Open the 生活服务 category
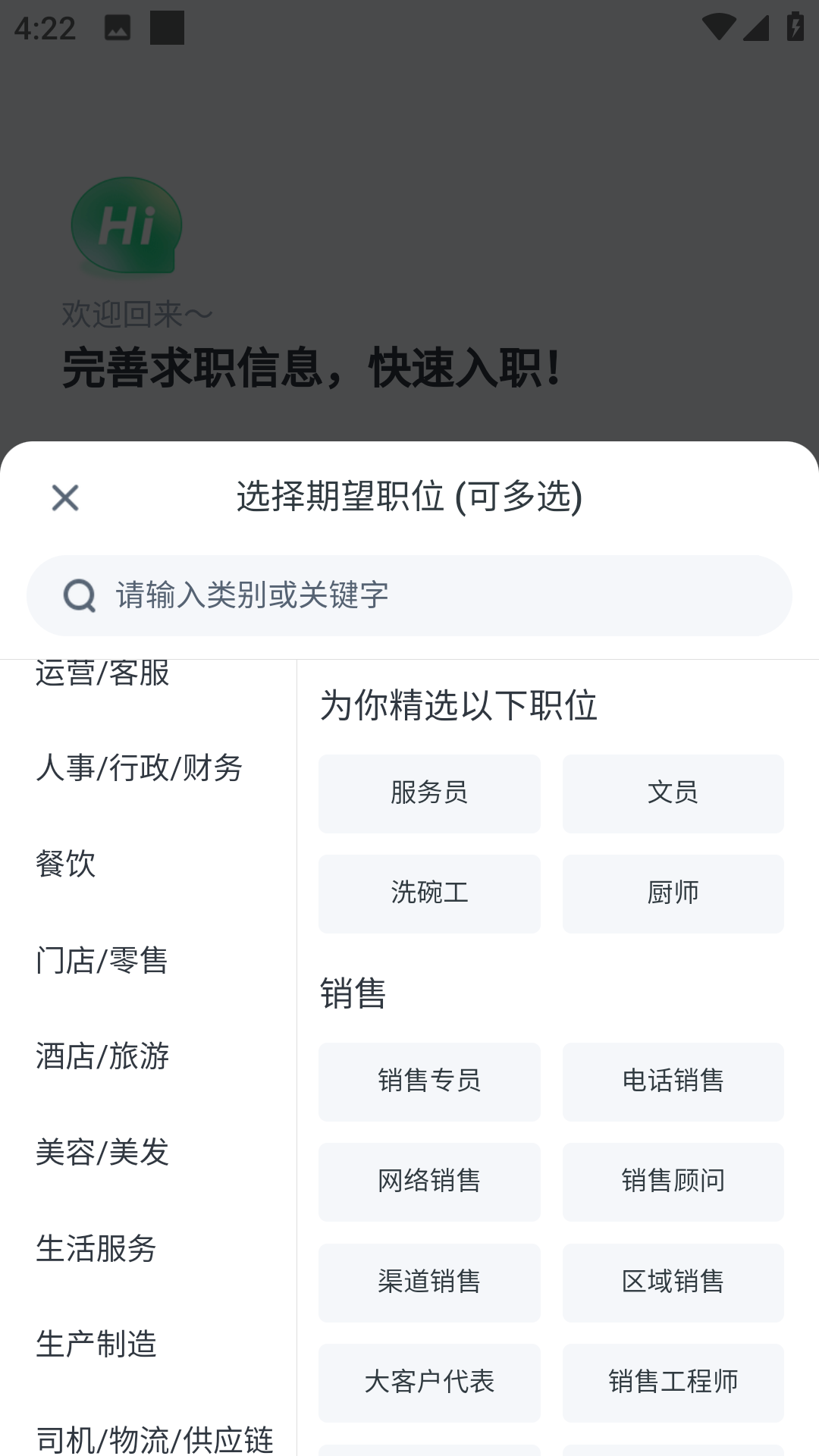The width and height of the screenshot is (819, 1456). [x=96, y=1248]
